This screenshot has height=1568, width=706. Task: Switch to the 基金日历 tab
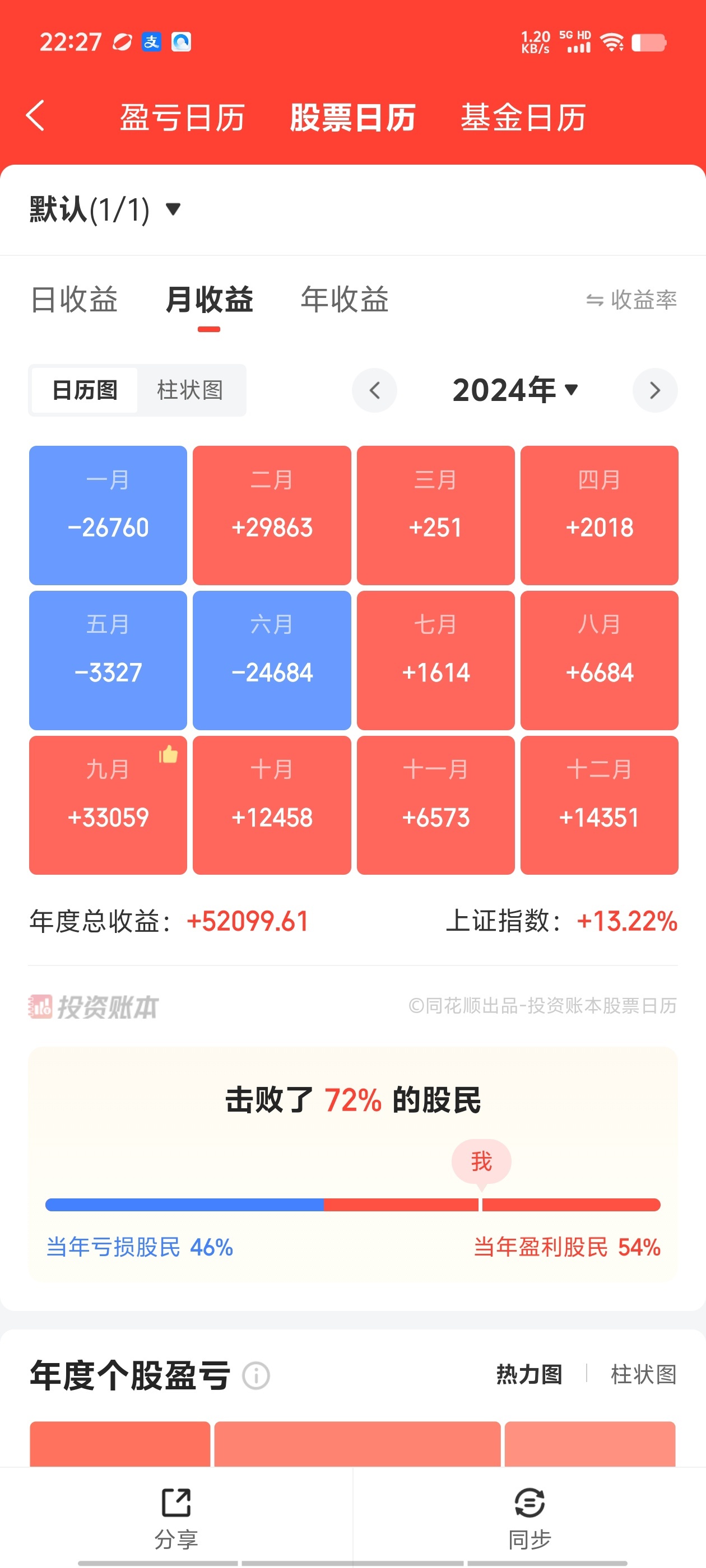click(x=523, y=118)
